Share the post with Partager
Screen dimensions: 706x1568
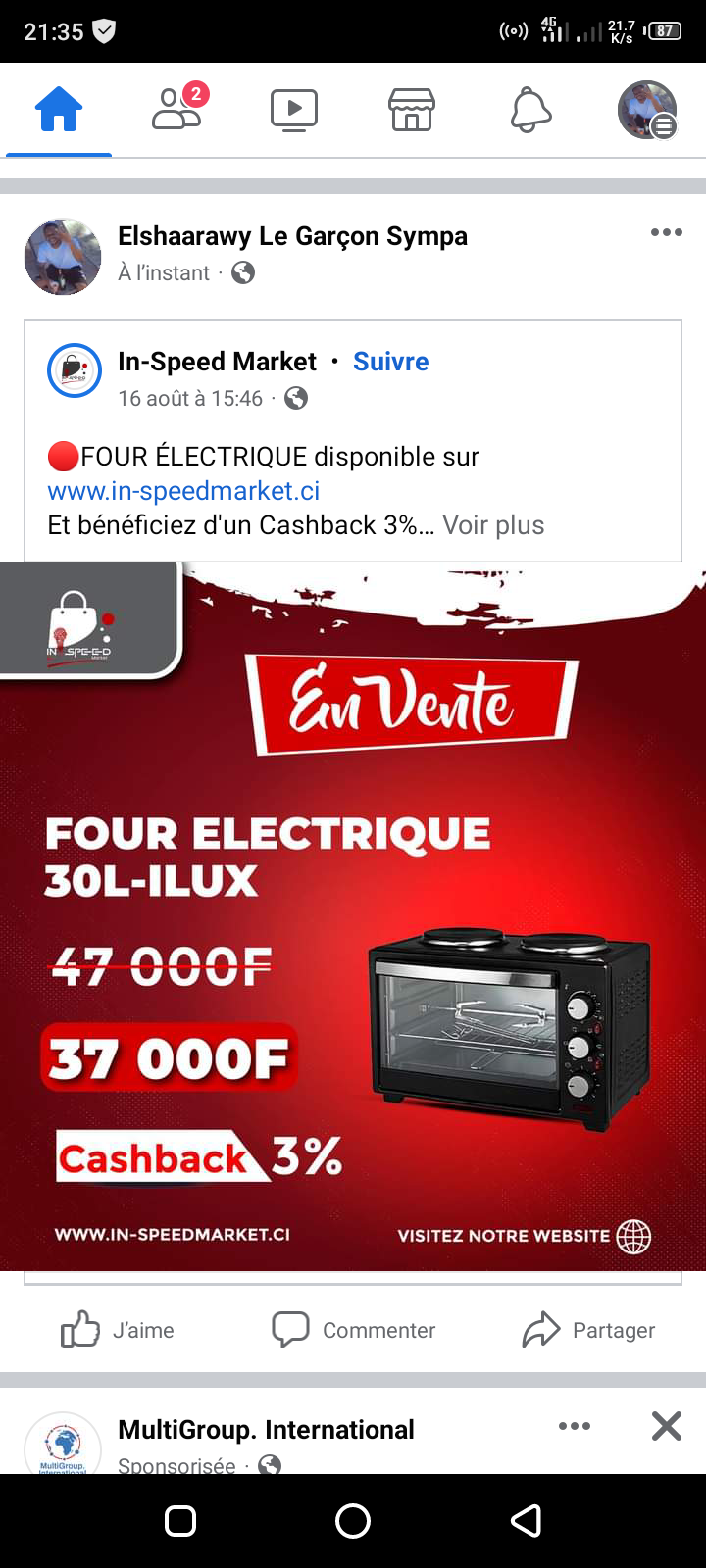click(x=588, y=1330)
